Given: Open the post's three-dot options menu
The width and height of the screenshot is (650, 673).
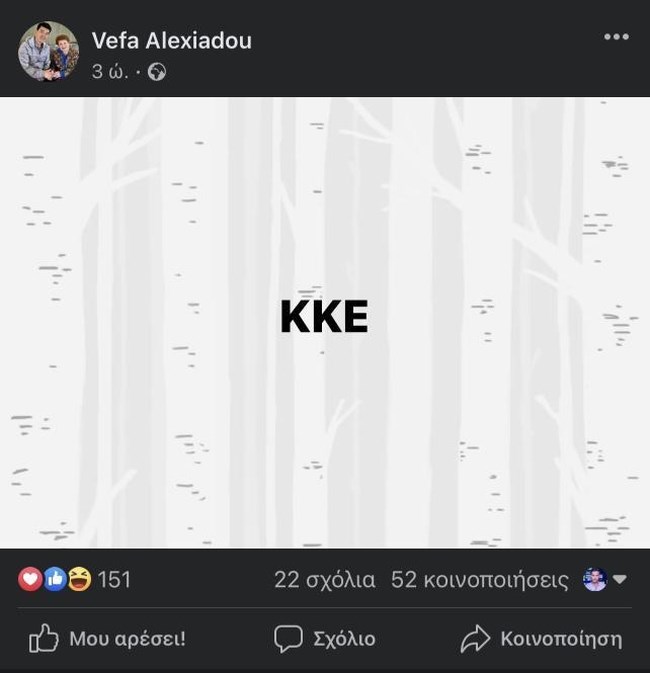Looking at the screenshot, I should tap(616, 38).
